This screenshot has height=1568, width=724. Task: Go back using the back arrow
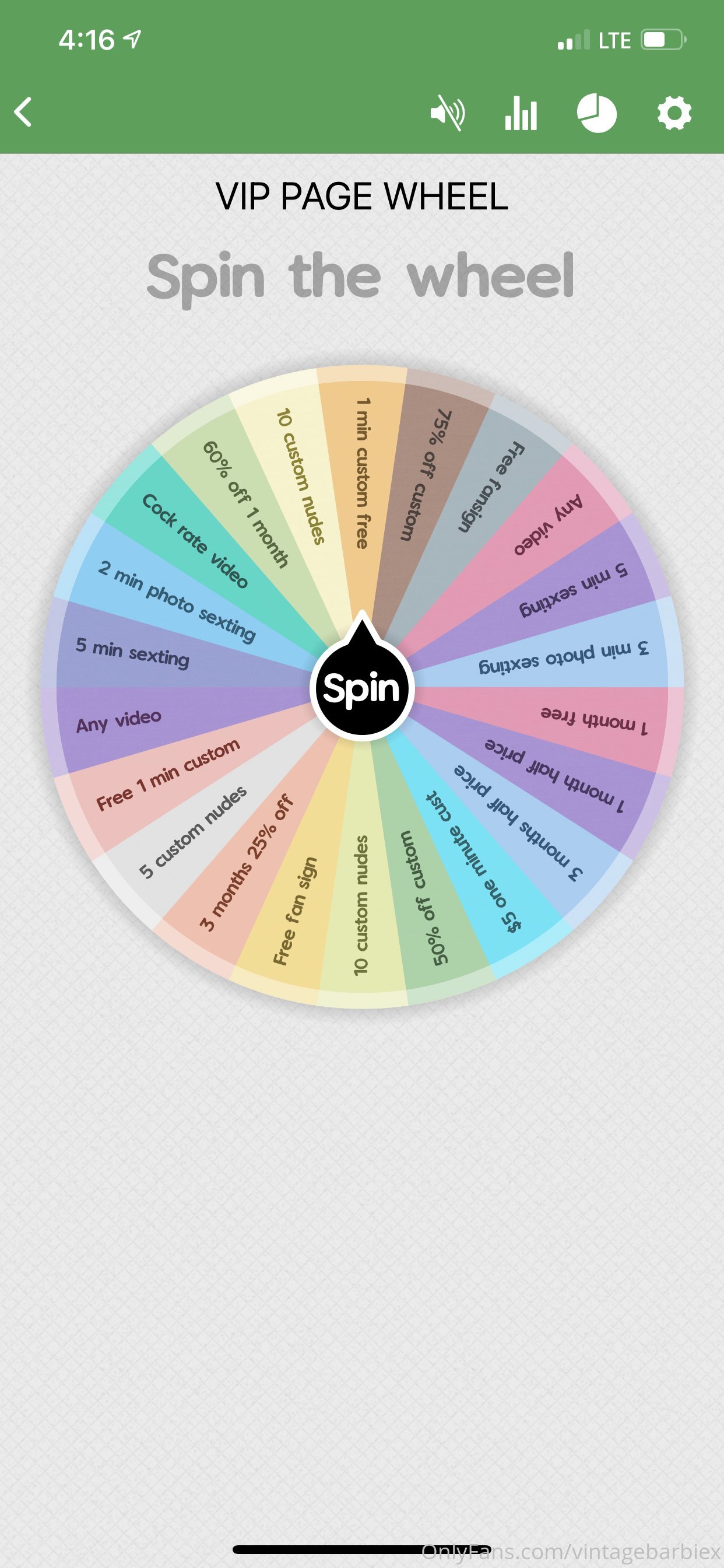pos(23,112)
